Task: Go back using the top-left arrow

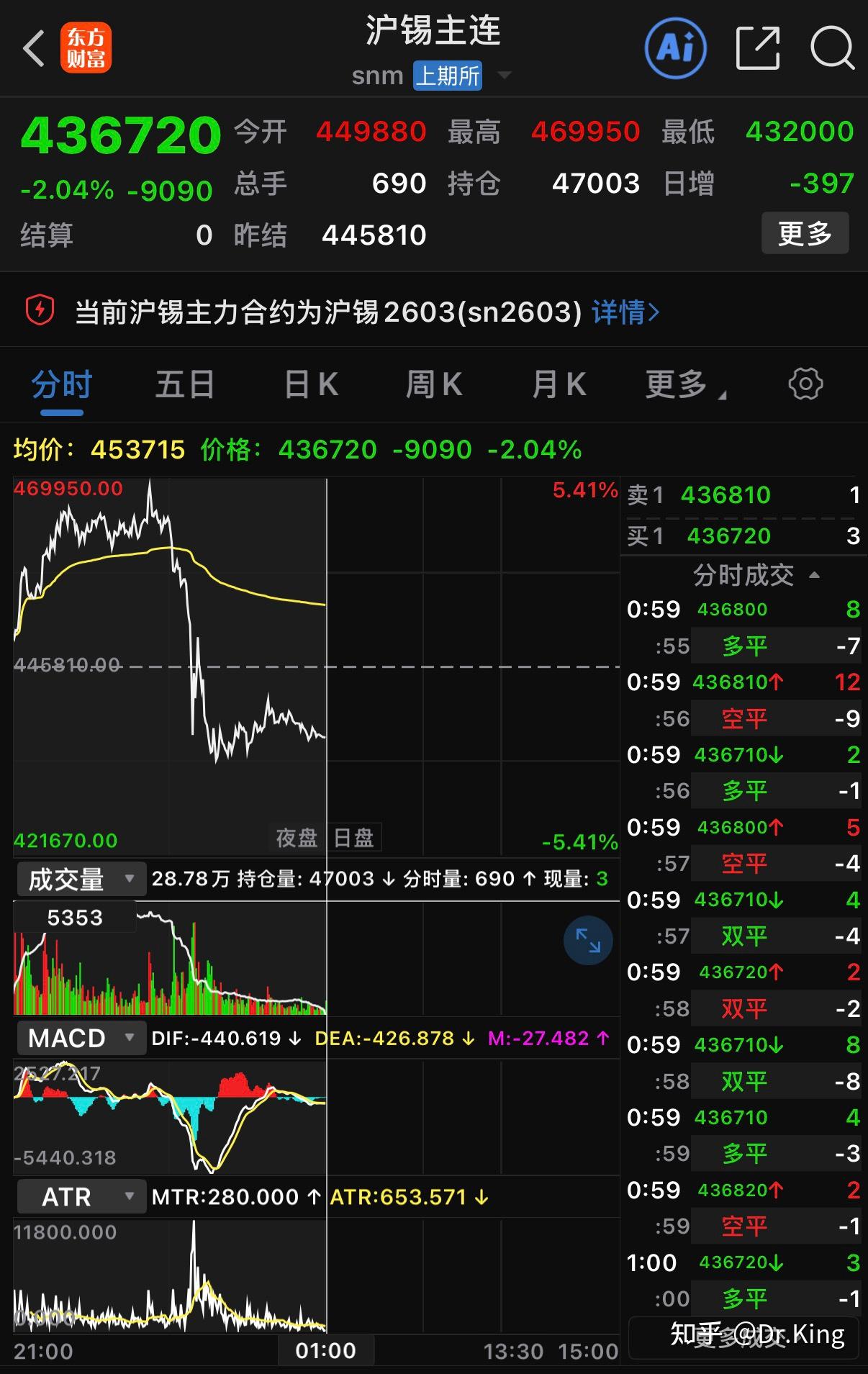Action: 34,49
